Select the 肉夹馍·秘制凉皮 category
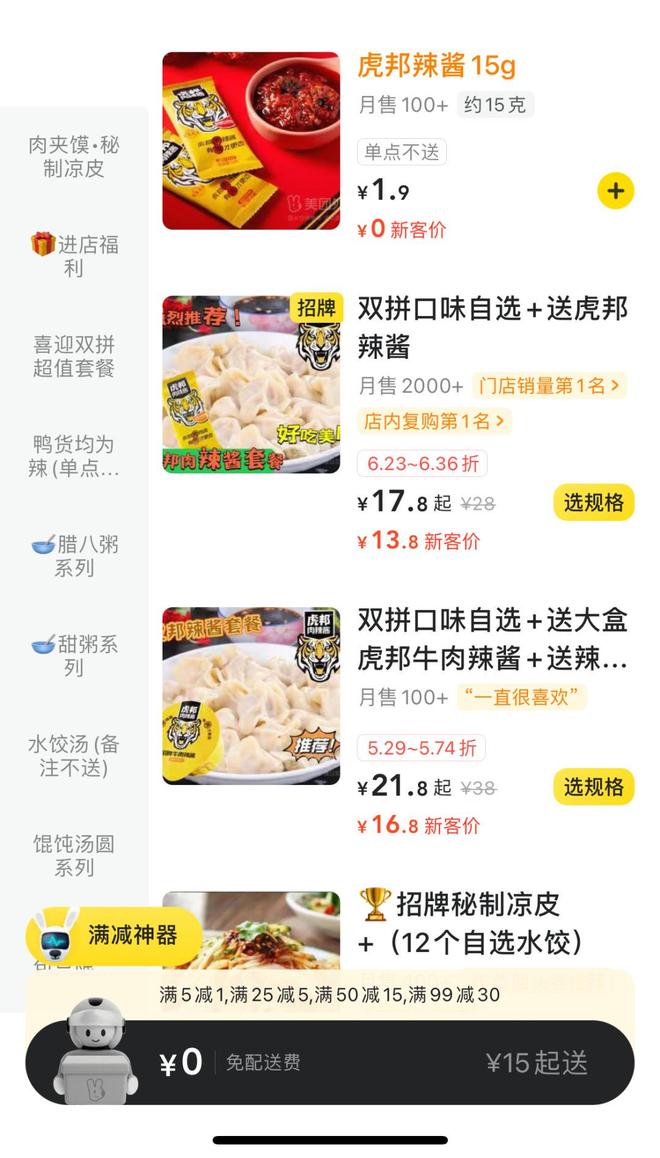 click(74, 157)
